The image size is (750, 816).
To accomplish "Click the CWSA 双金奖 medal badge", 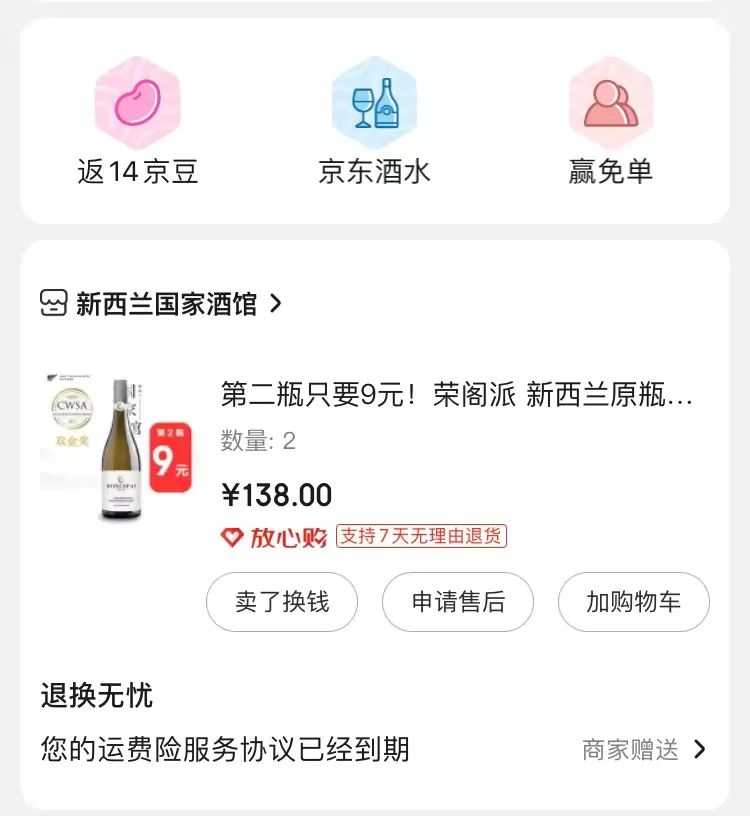I will tap(70, 410).
